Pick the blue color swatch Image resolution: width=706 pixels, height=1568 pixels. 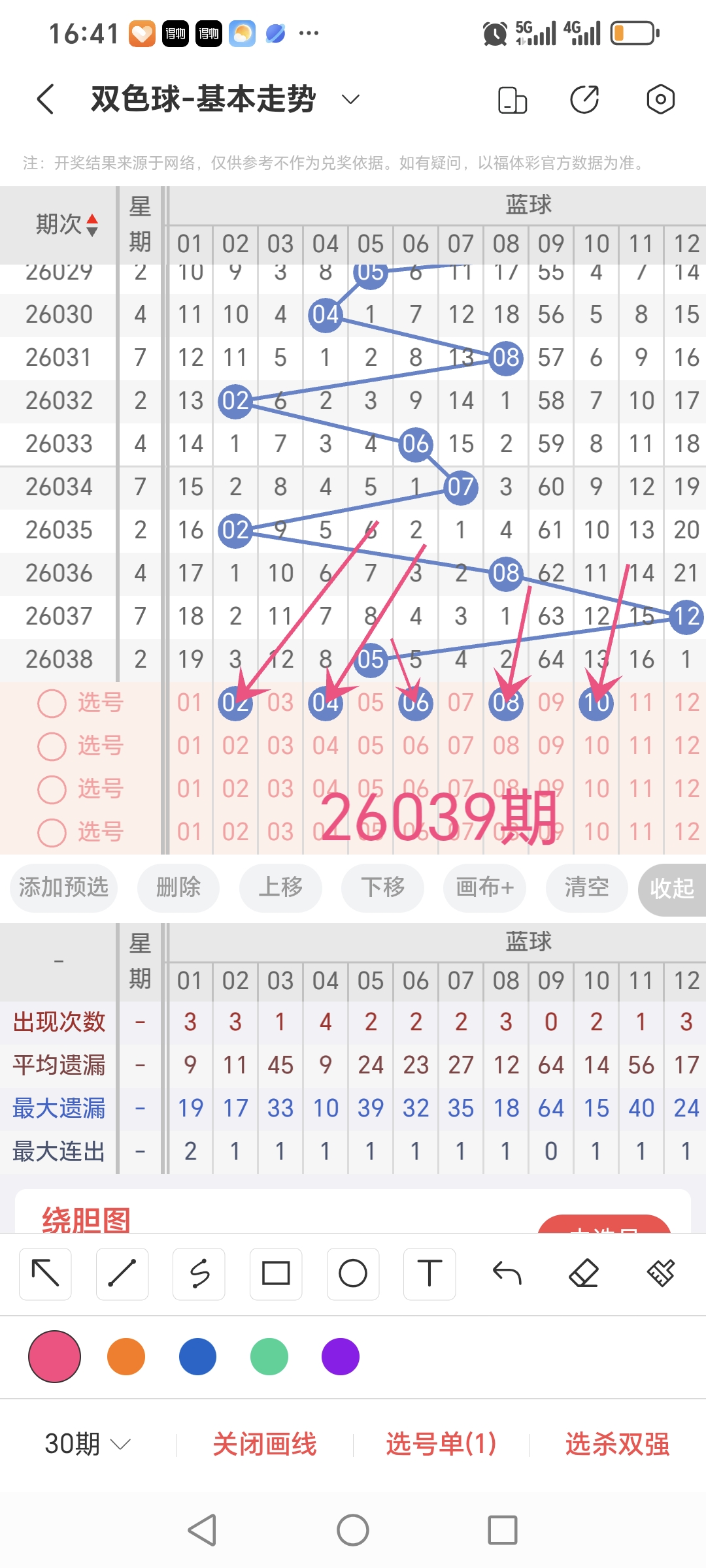pyautogui.click(x=197, y=1357)
